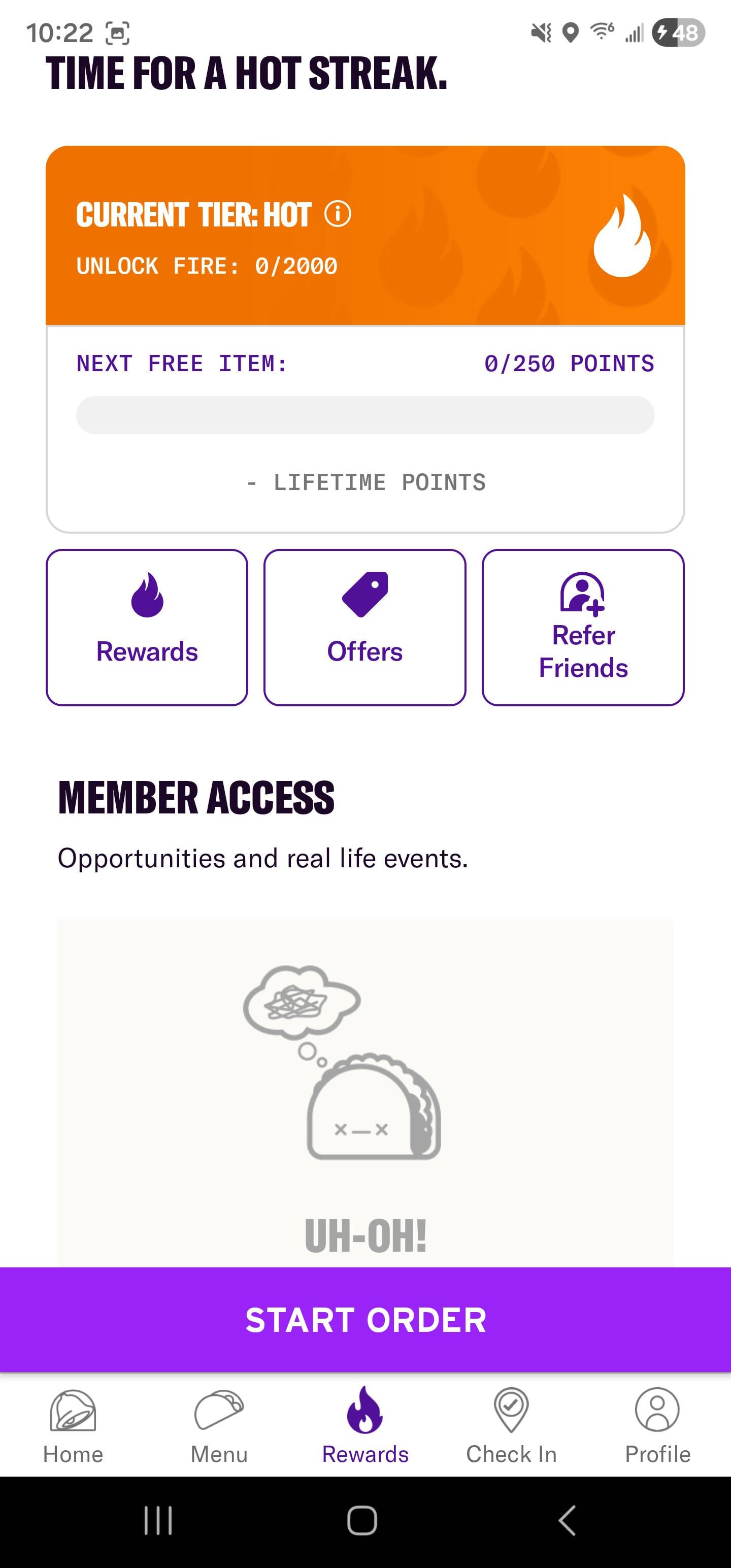Switch to the Menu tab

pos(219,1425)
